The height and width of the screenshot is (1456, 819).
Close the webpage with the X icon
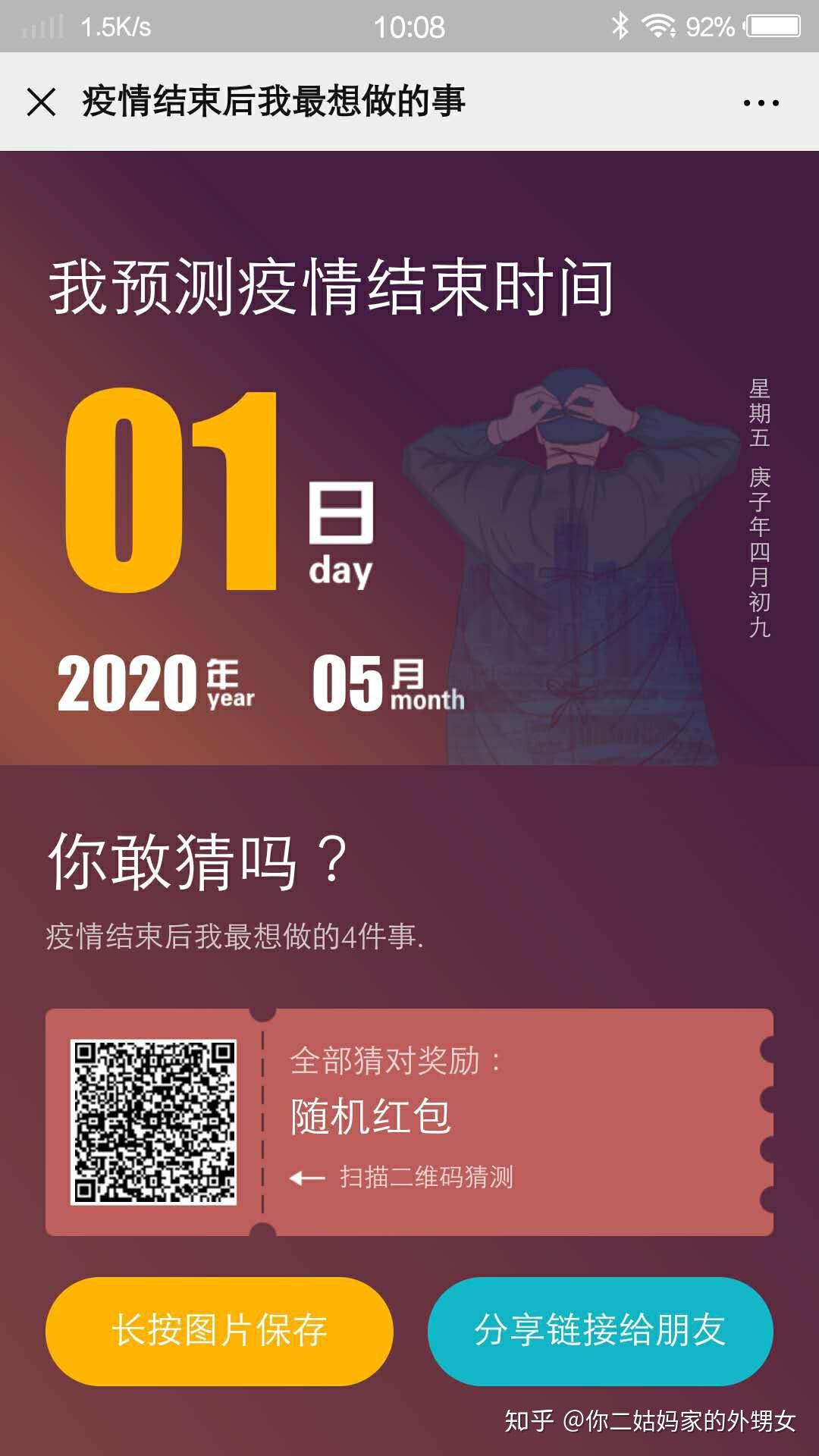pyautogui.click(x=41, y=102)
